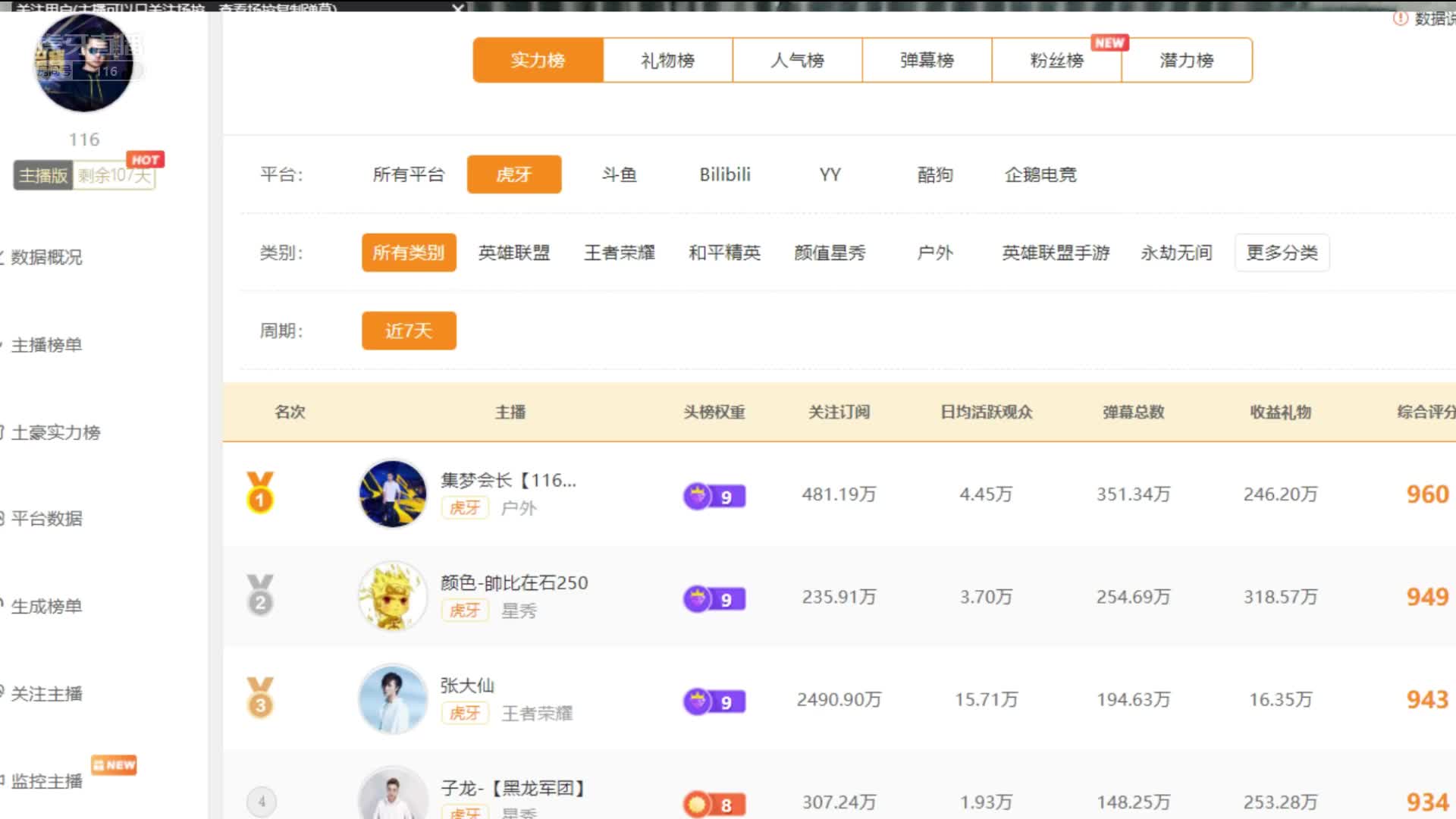Open the 粉丝榜 tab marked NEW

click(x=1056, y=61)
